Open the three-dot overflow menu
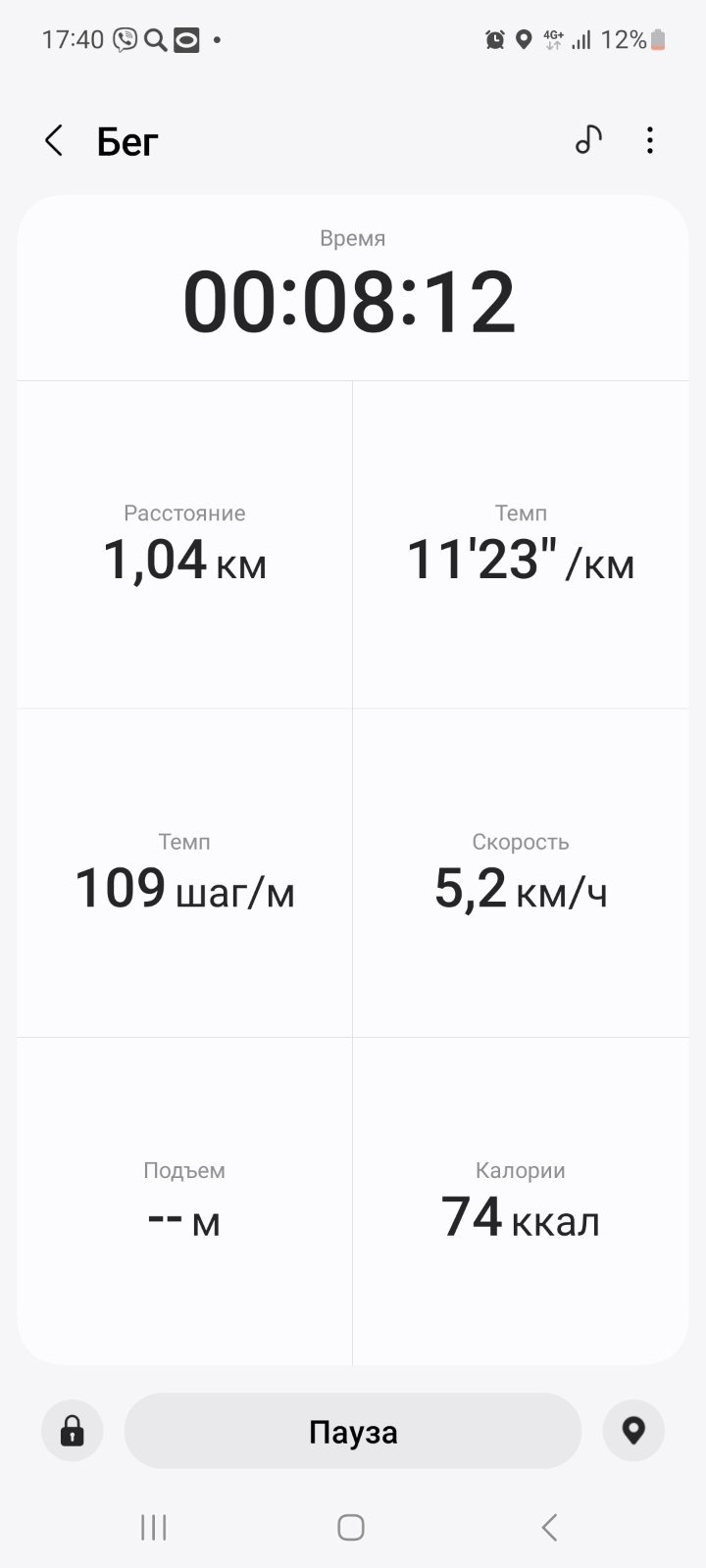This screenshot has width=706, height=1568. tap(649, 141)
